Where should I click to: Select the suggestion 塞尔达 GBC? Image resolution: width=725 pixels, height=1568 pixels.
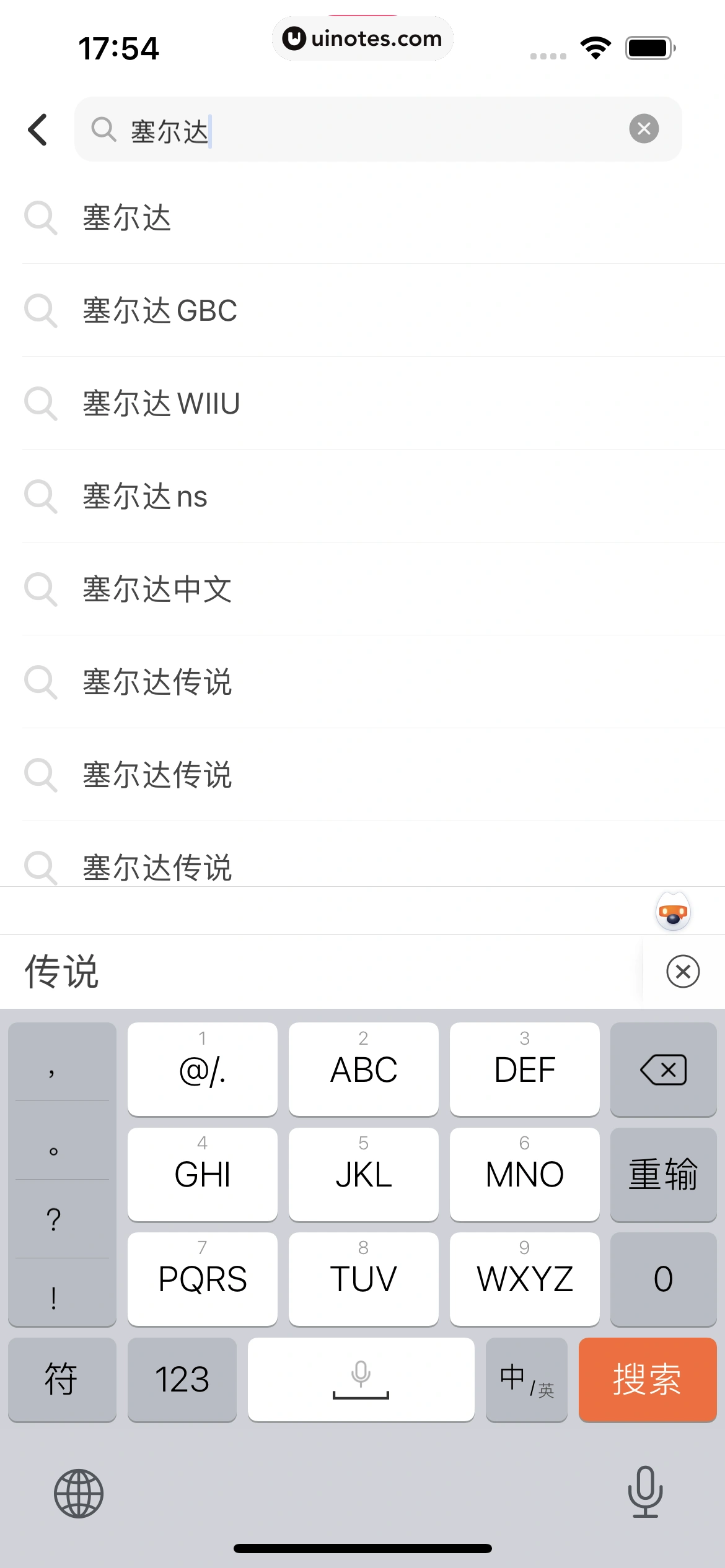(160, 310)
